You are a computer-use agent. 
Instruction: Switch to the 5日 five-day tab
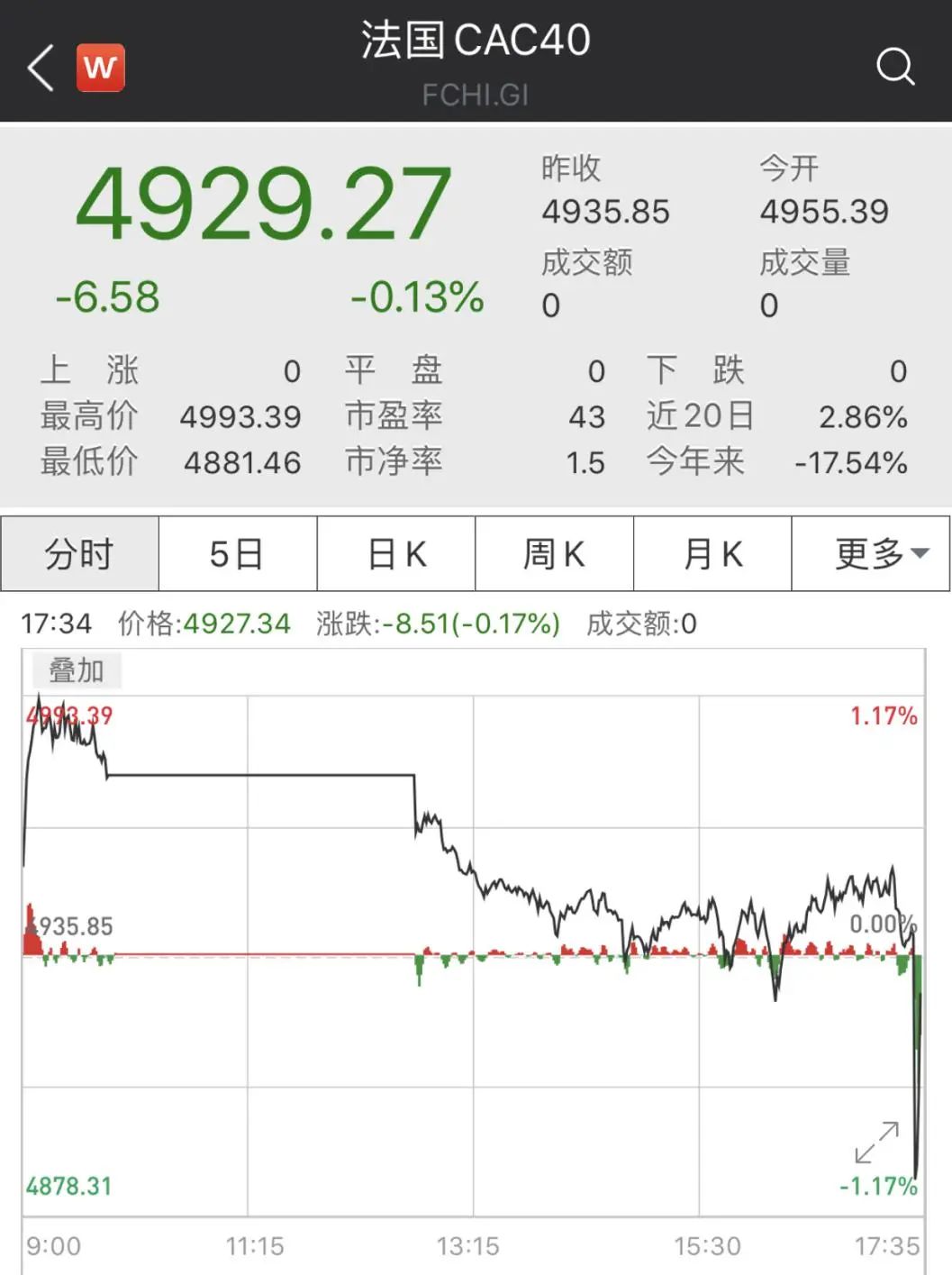click(238, 554)
